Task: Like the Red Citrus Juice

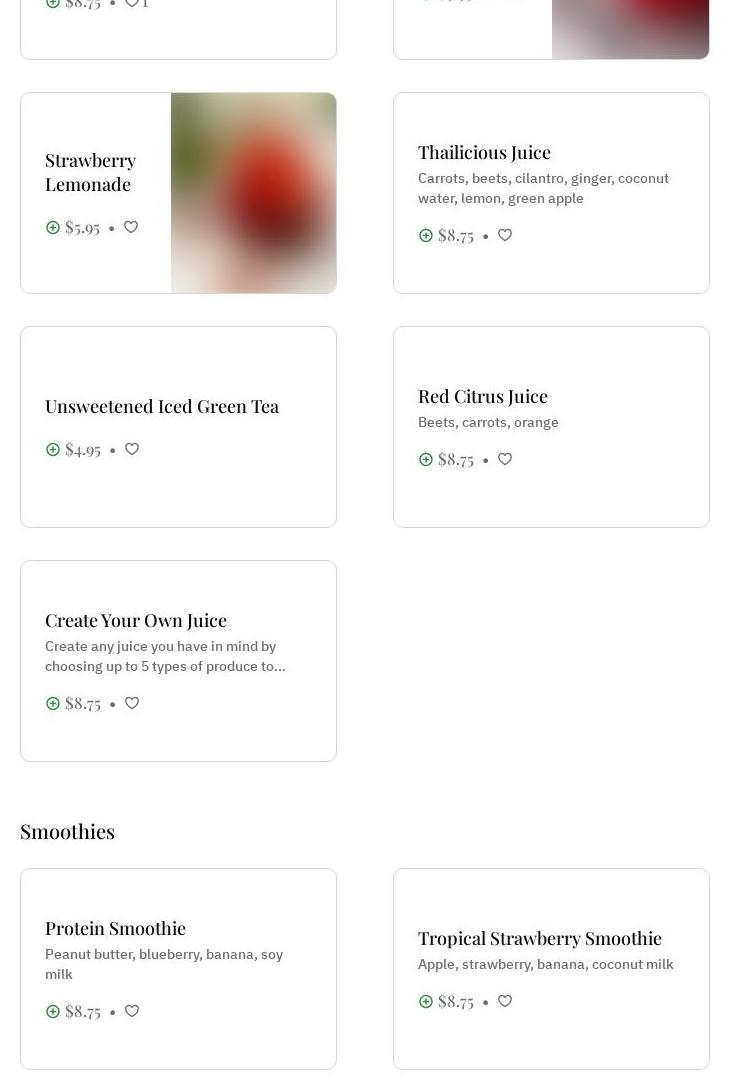Action: point(505,459)
